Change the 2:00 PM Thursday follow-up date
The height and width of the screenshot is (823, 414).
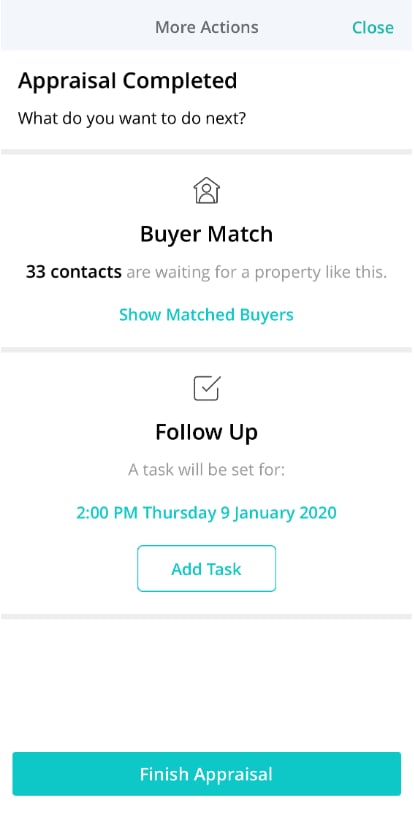coord(206,512)
